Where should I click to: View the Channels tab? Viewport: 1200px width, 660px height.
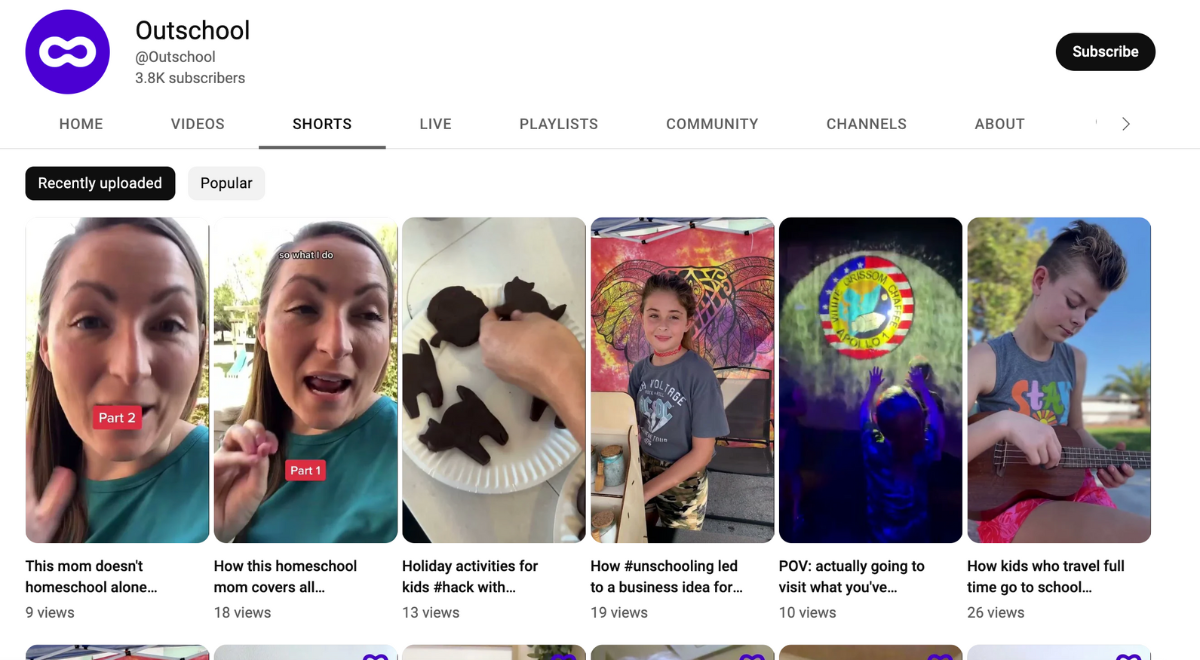866,124
